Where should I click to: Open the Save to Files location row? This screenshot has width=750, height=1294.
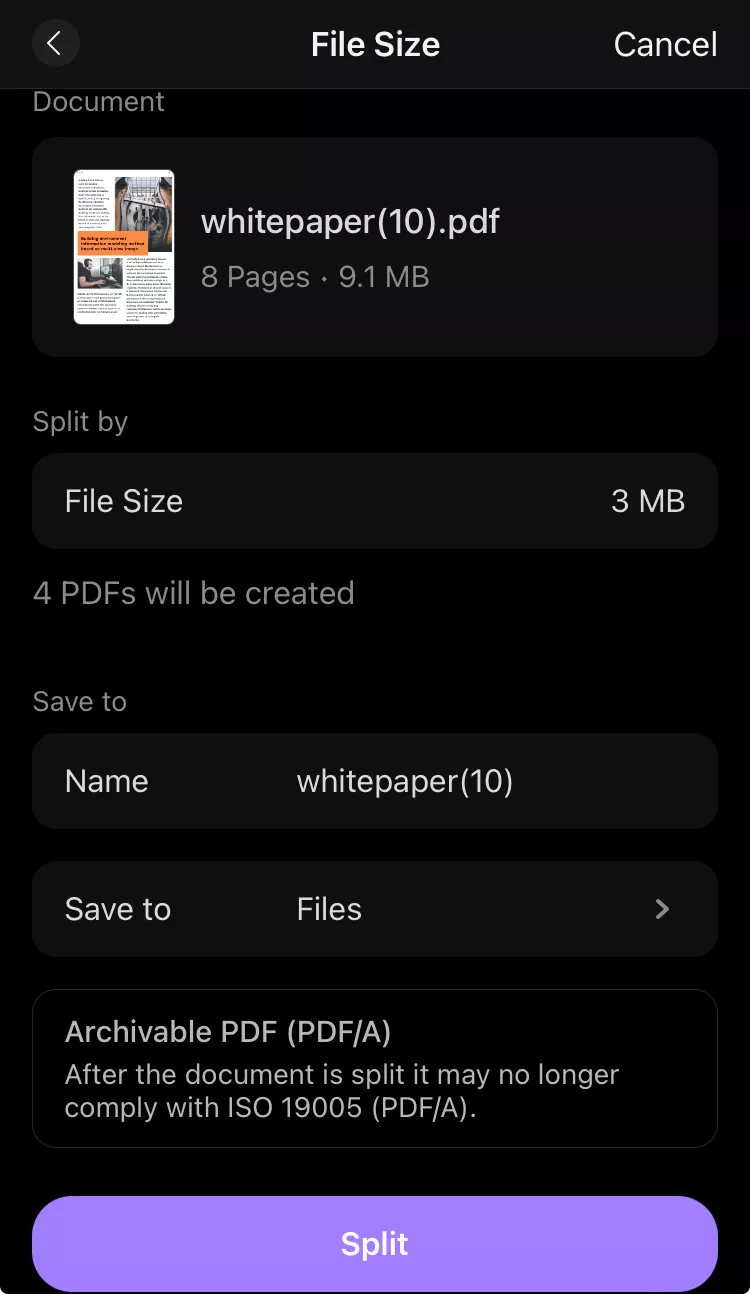pos(375,909)
